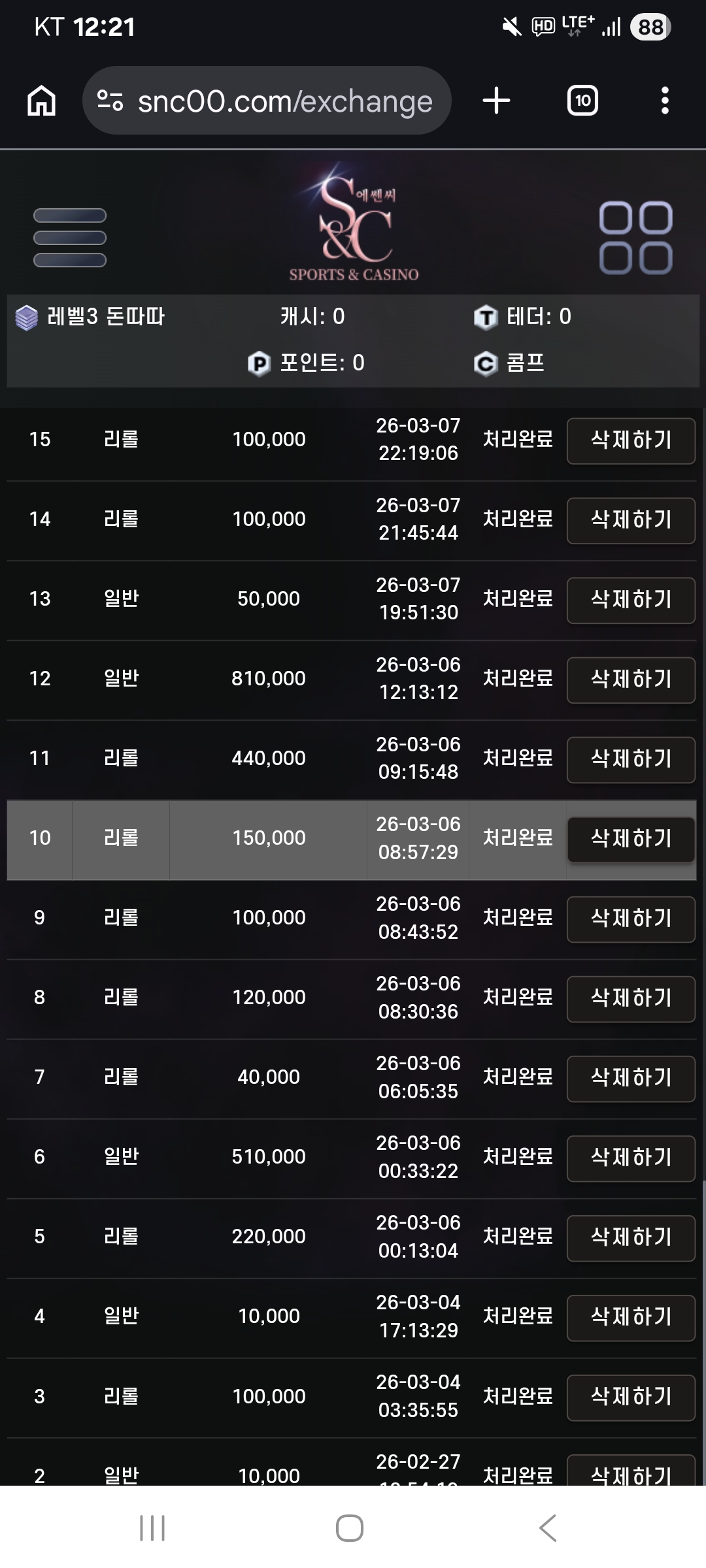Delete entry 7 of 40,000
Screen dimensions: 706x1568
coord(631,1078)
